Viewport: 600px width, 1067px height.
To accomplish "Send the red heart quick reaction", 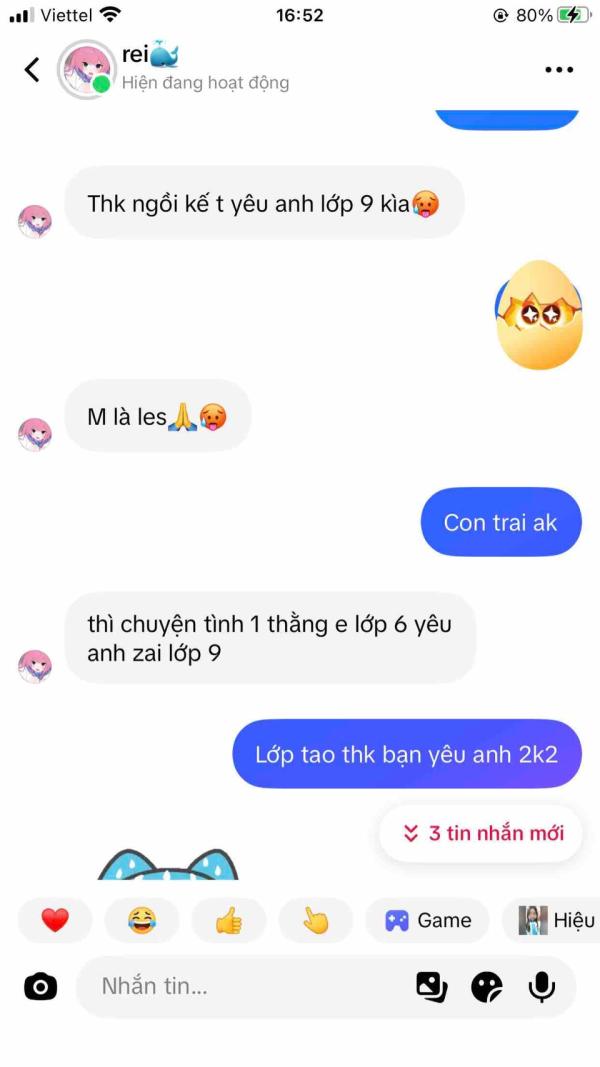I will pyautogui.click(x=55, y=921).
